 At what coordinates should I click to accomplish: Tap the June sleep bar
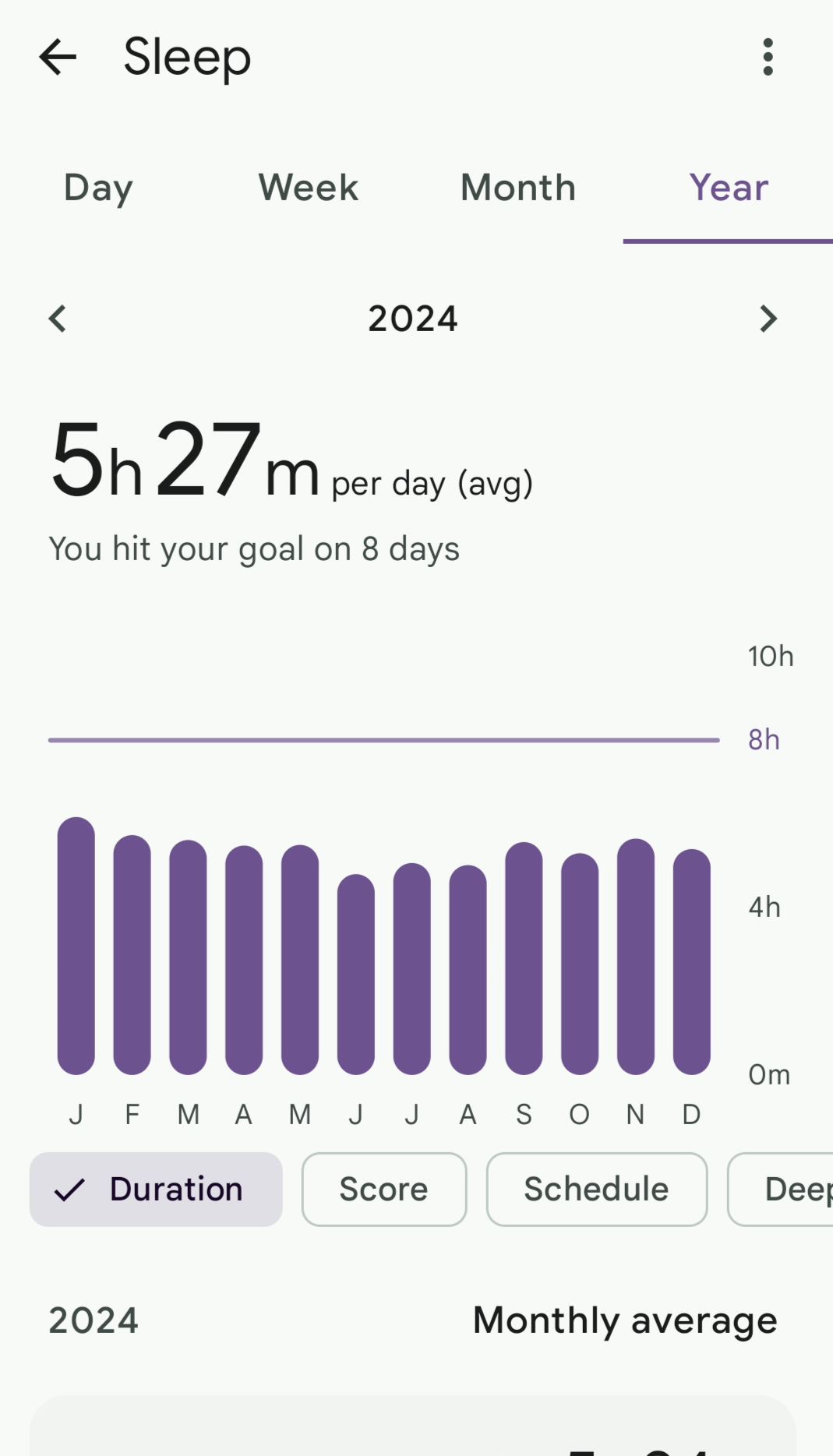[356, 974]
